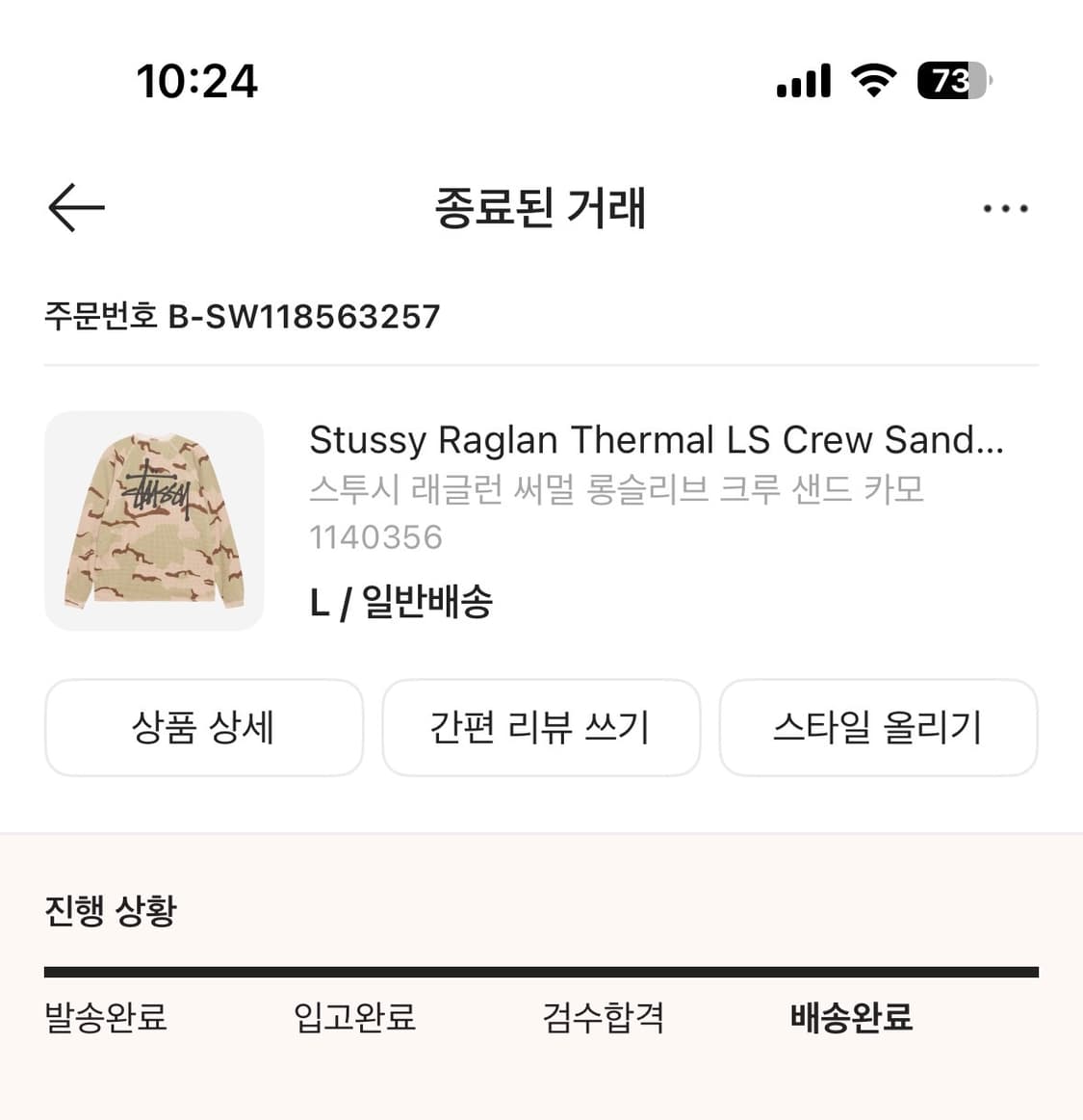This screenshot has width=1083, height=1120.
Task: Tap the shipping progress bar
Action: click(541, 968)
